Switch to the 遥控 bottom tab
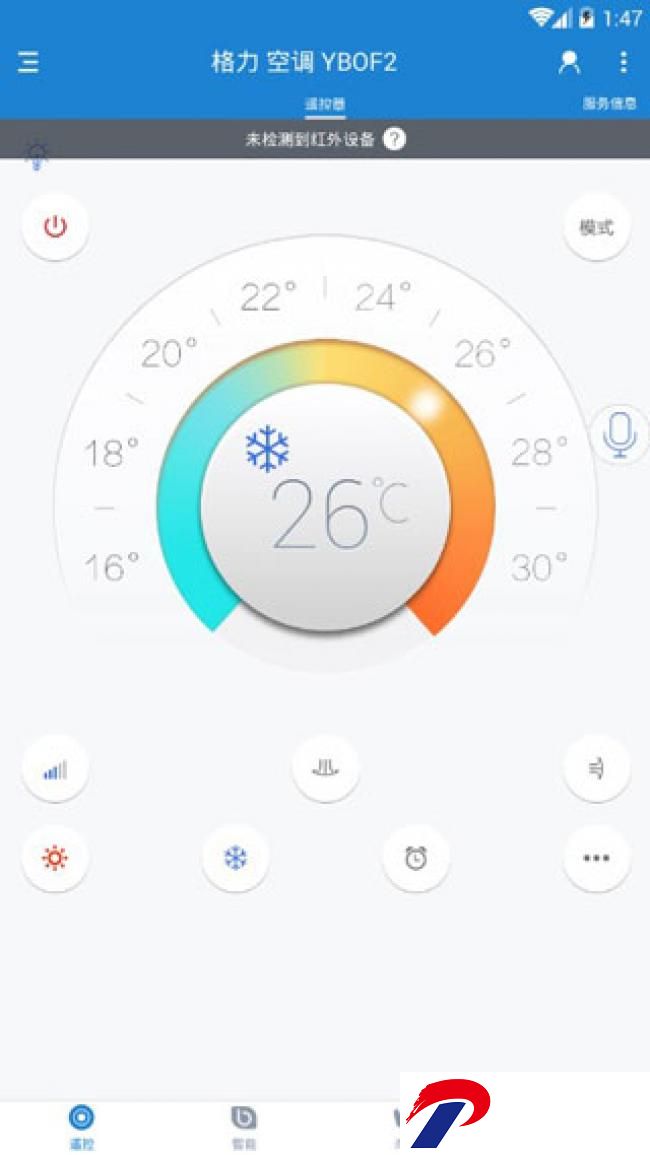 82,1125
